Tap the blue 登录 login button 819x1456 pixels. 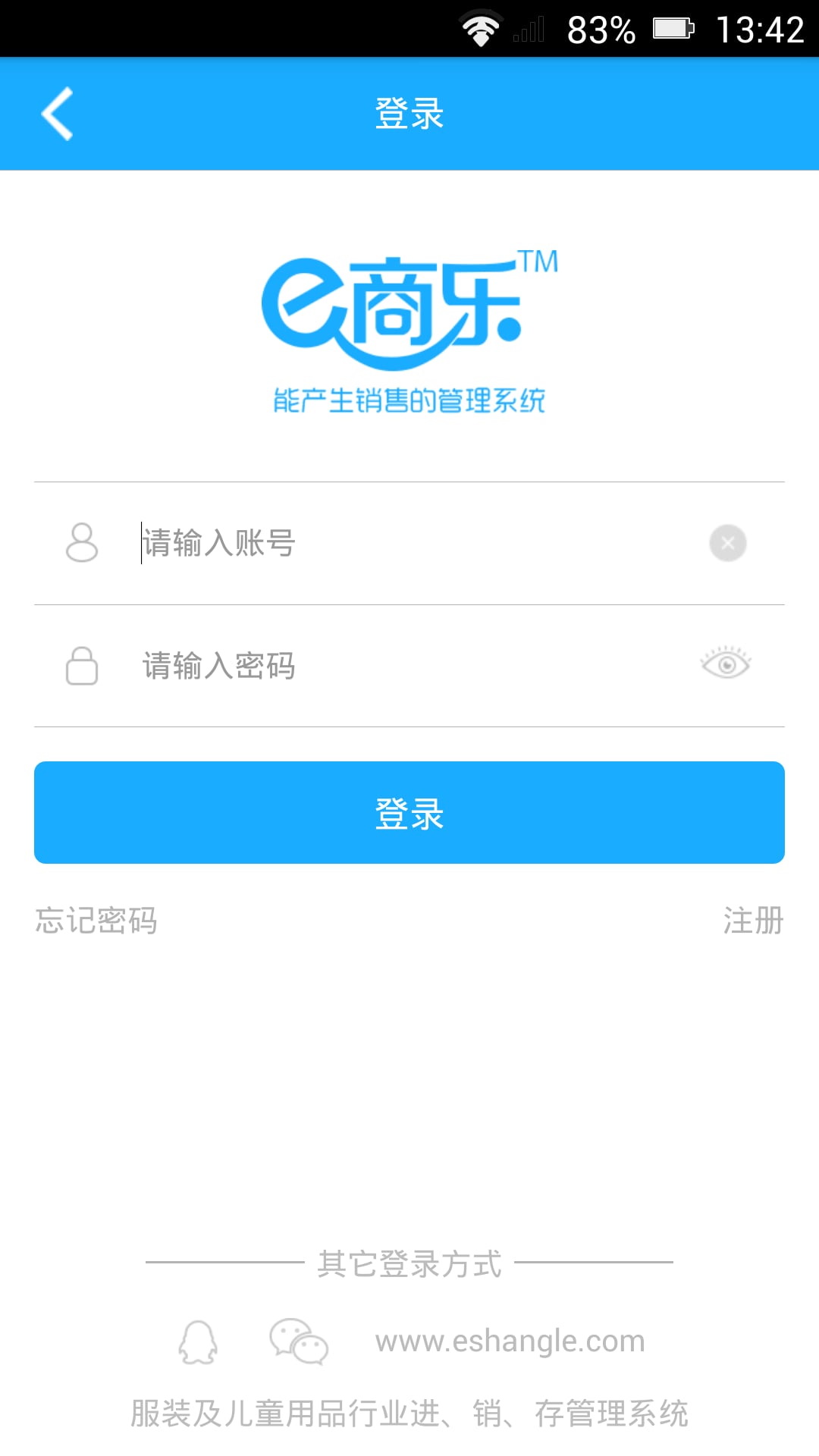pos(409,812)
